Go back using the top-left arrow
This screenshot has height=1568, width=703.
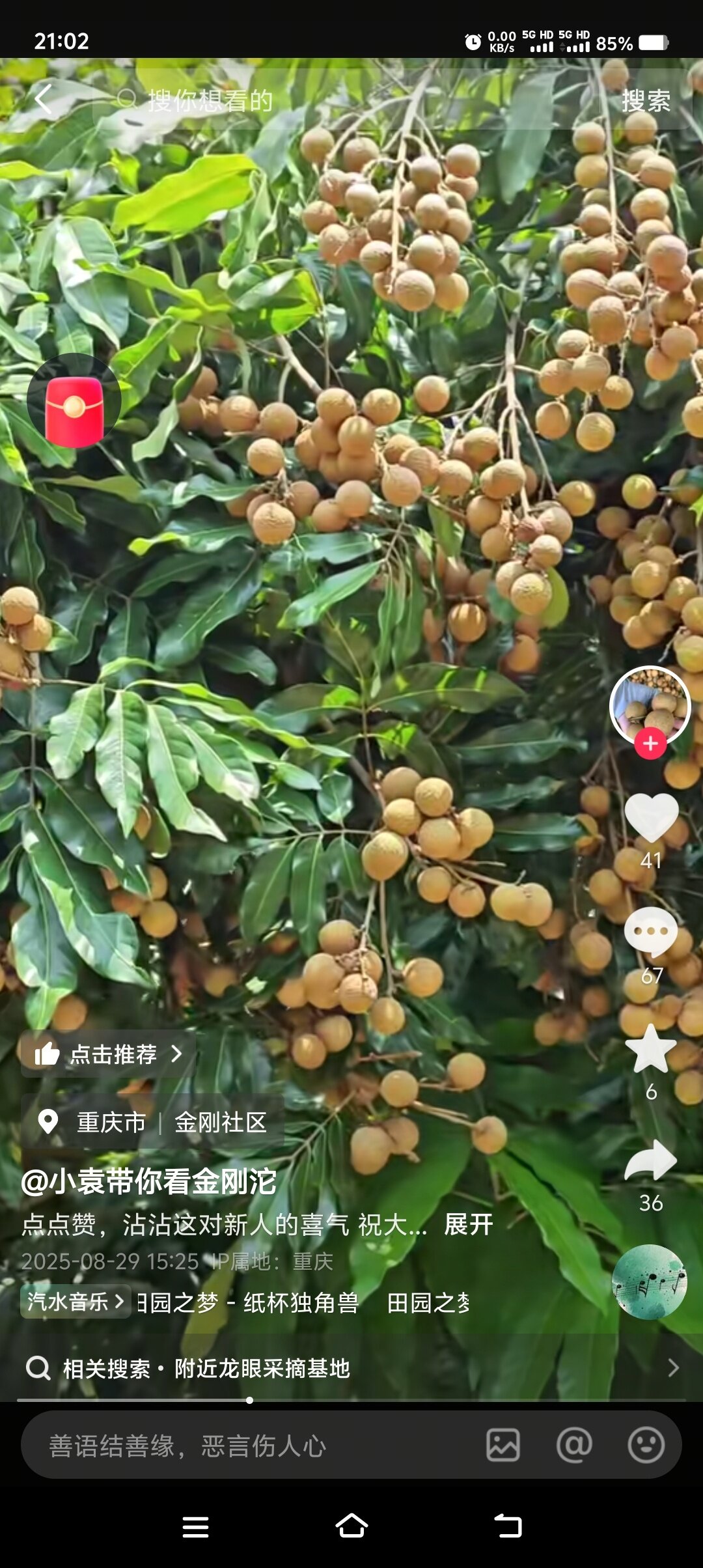43,100
